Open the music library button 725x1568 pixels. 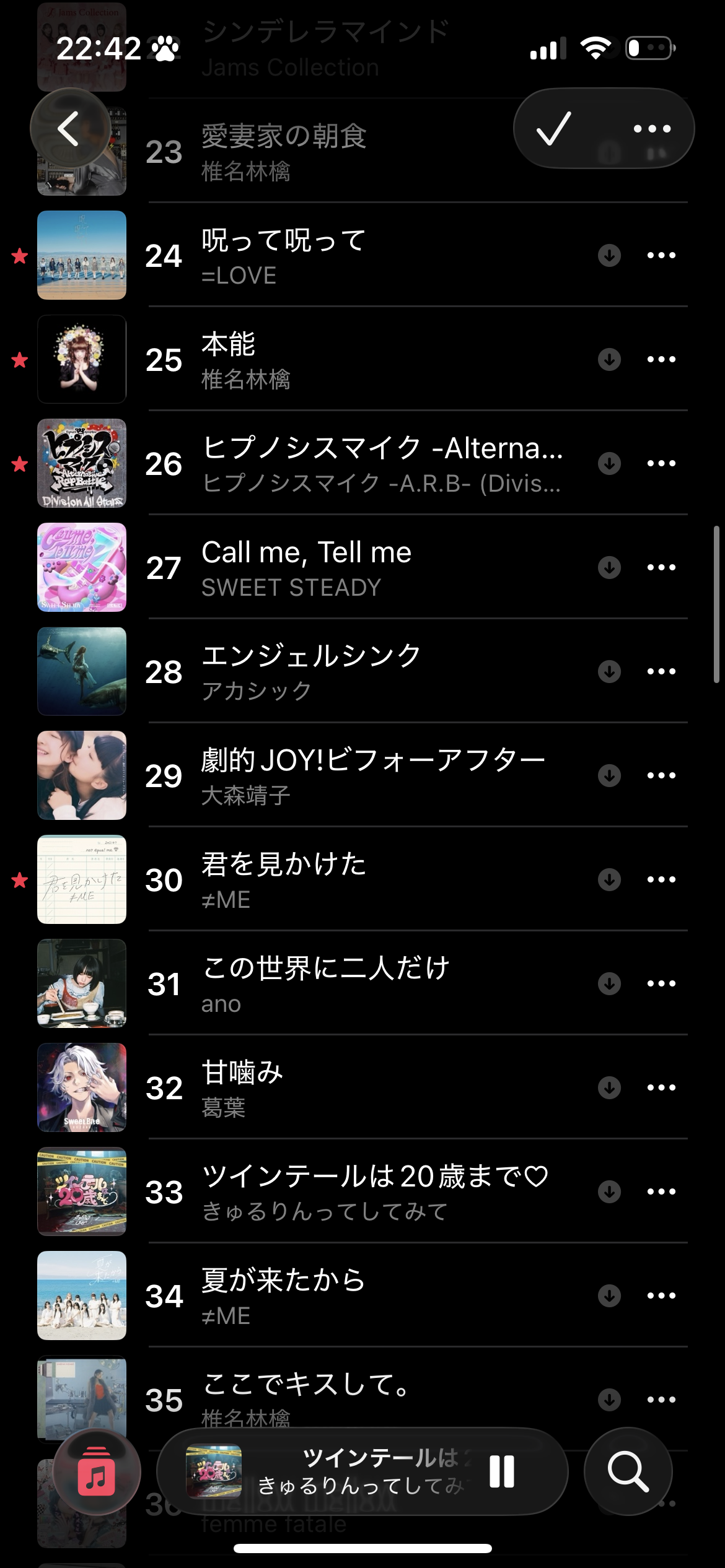[x=96, y=1471]
